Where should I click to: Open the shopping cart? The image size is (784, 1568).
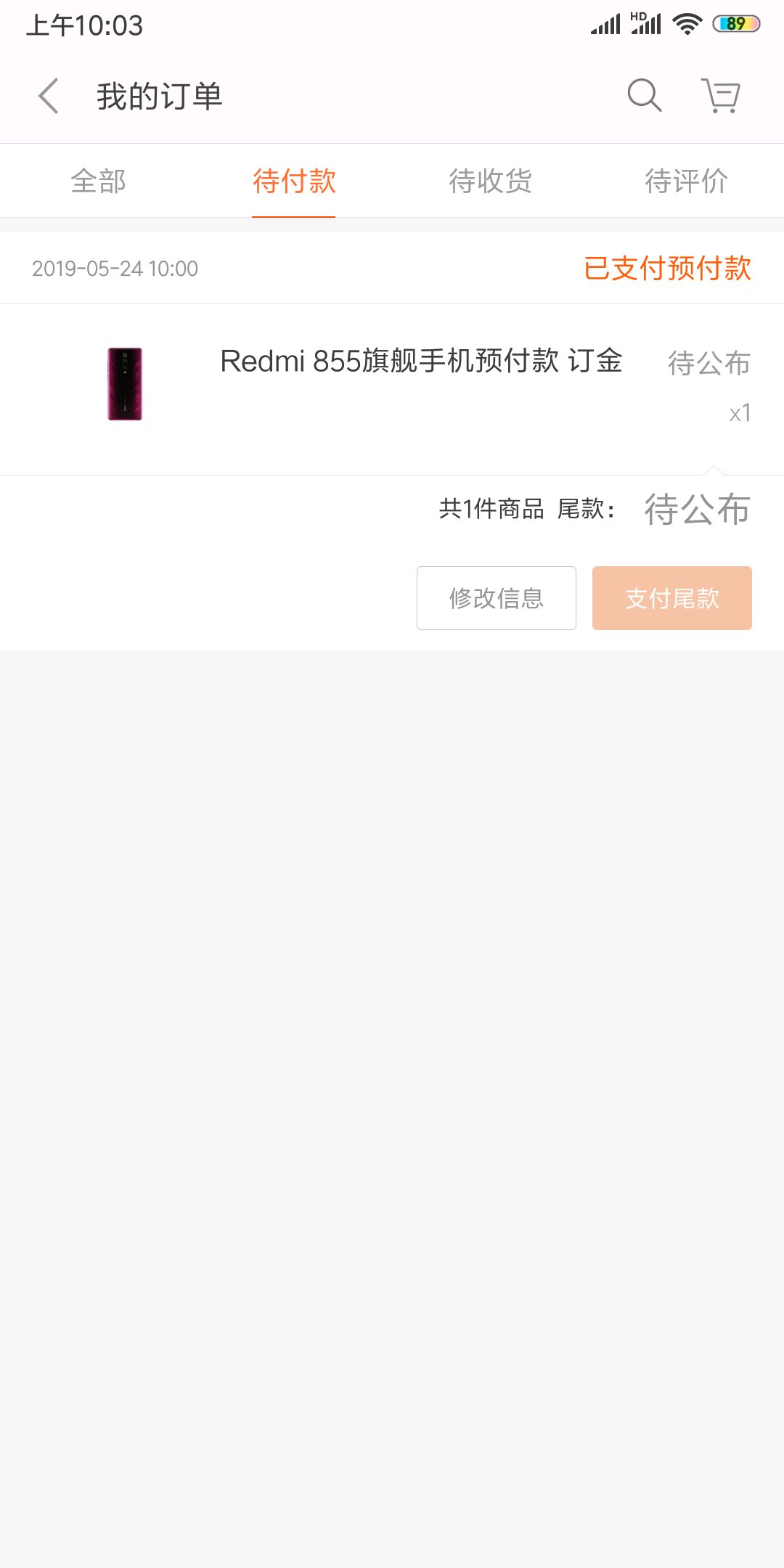[x=721, y=96]
